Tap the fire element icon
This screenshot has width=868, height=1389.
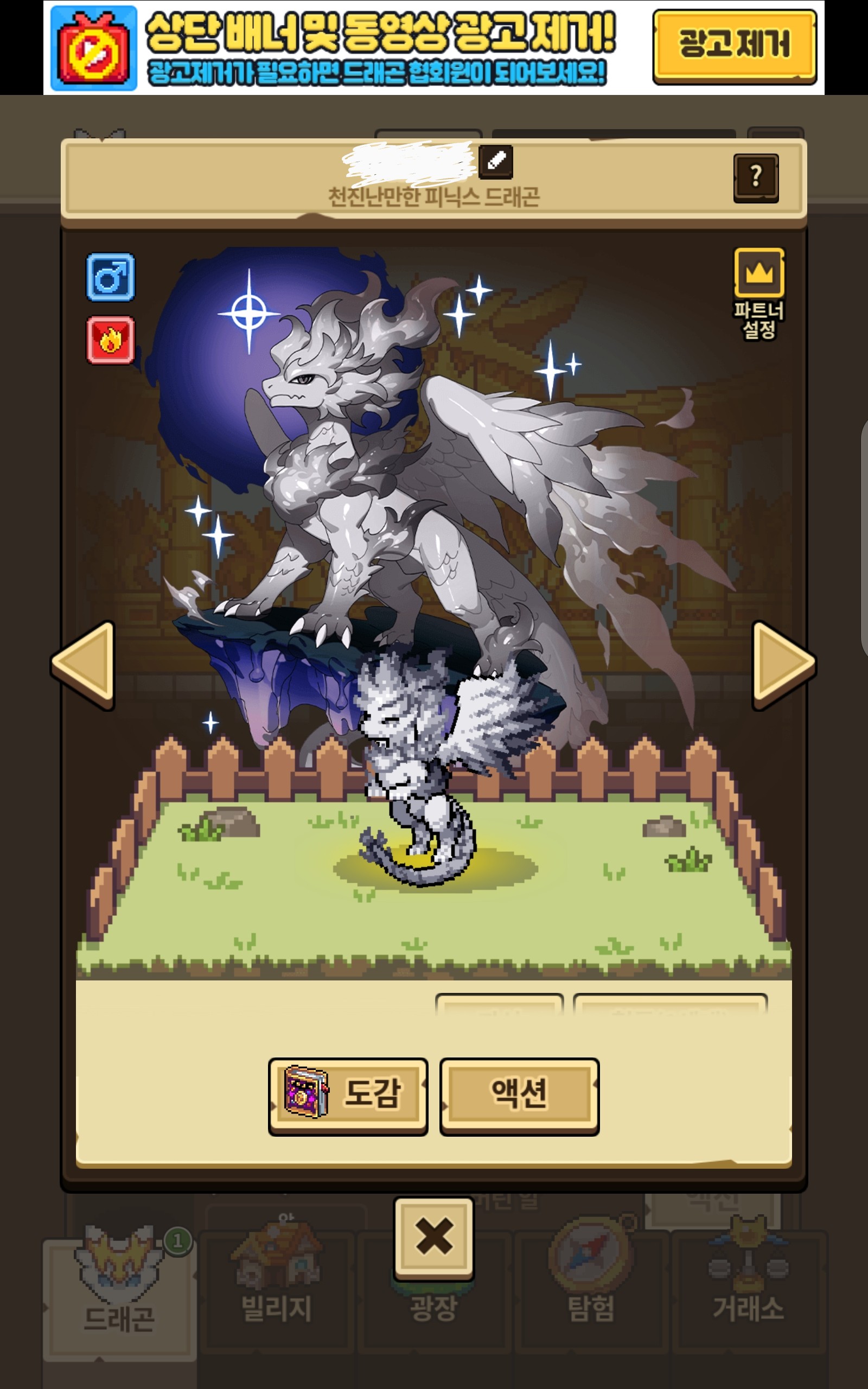pos(111,340)
